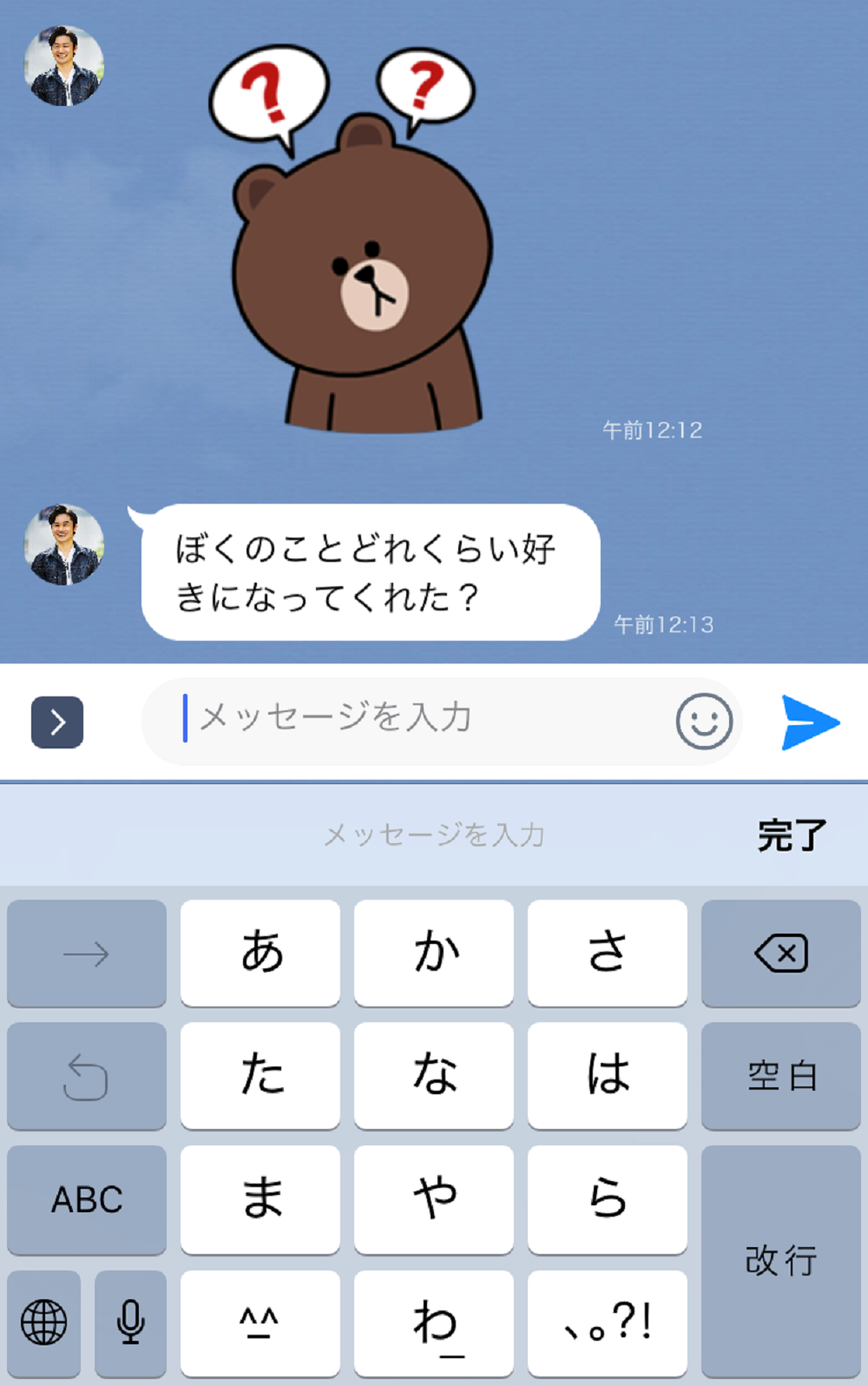Tap 完了 to dismiss the keyboard
The width and height of the screenshot is (868, 1386).
[x=792, y=835]
